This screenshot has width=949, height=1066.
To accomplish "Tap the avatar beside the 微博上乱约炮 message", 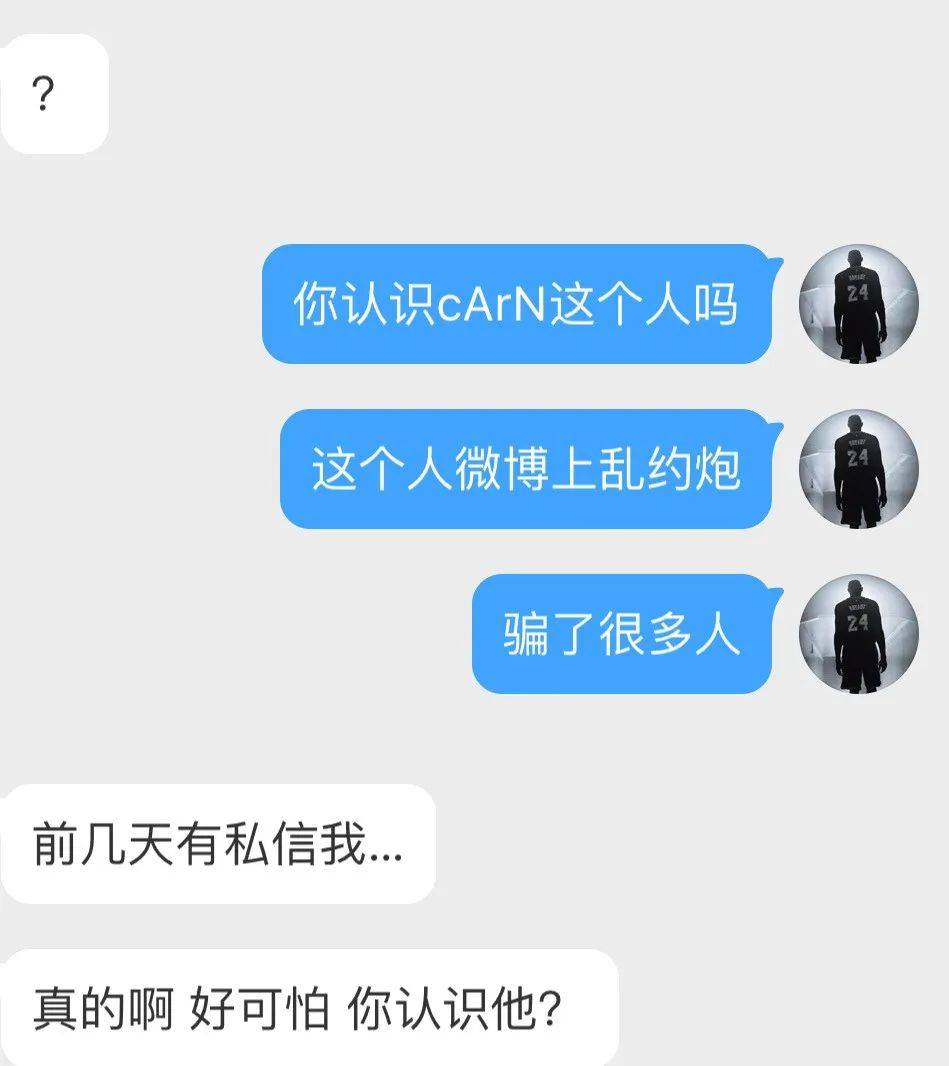I will pos(858,469).
